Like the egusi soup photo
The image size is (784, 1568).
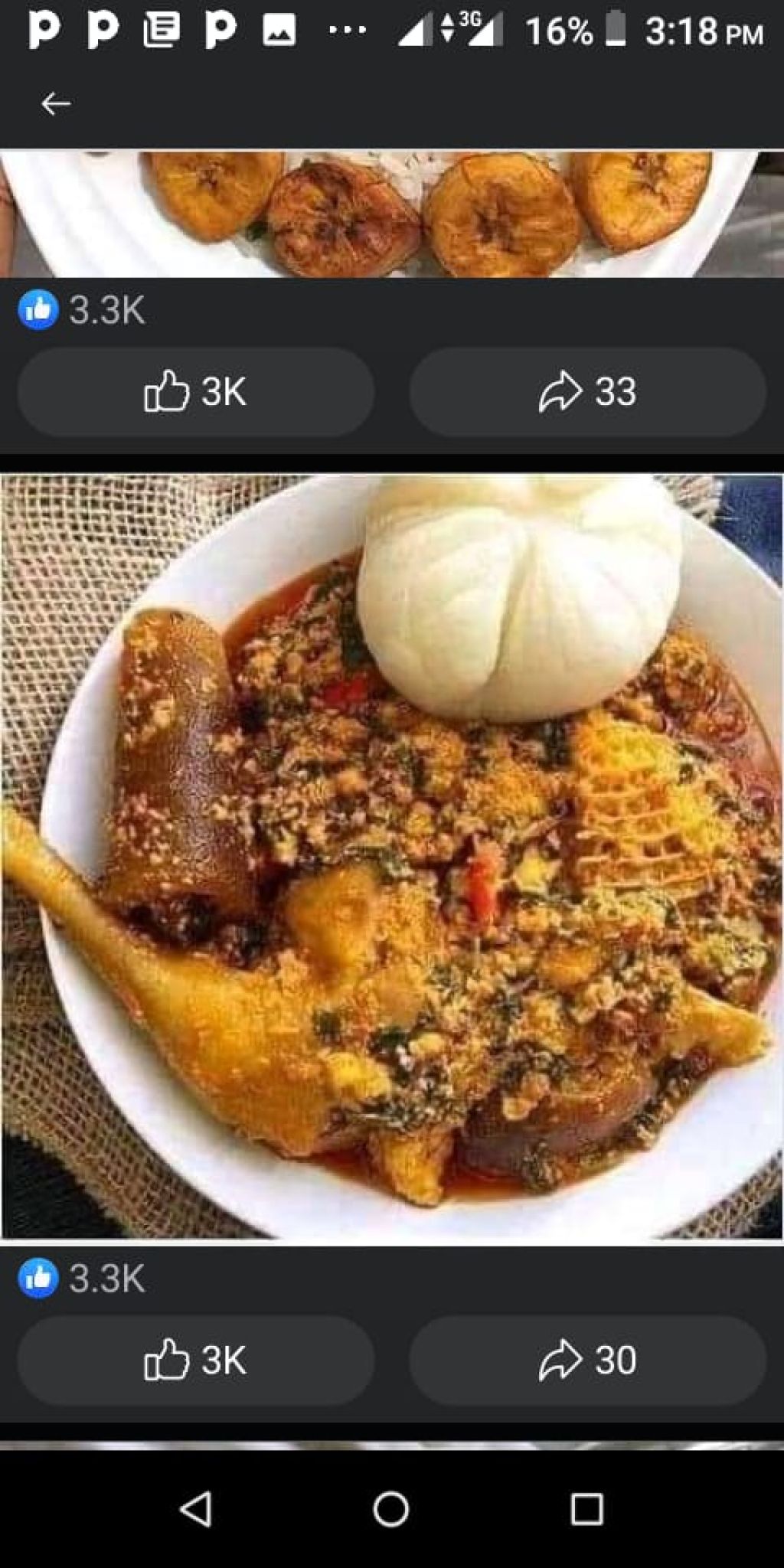[195, 1361]
